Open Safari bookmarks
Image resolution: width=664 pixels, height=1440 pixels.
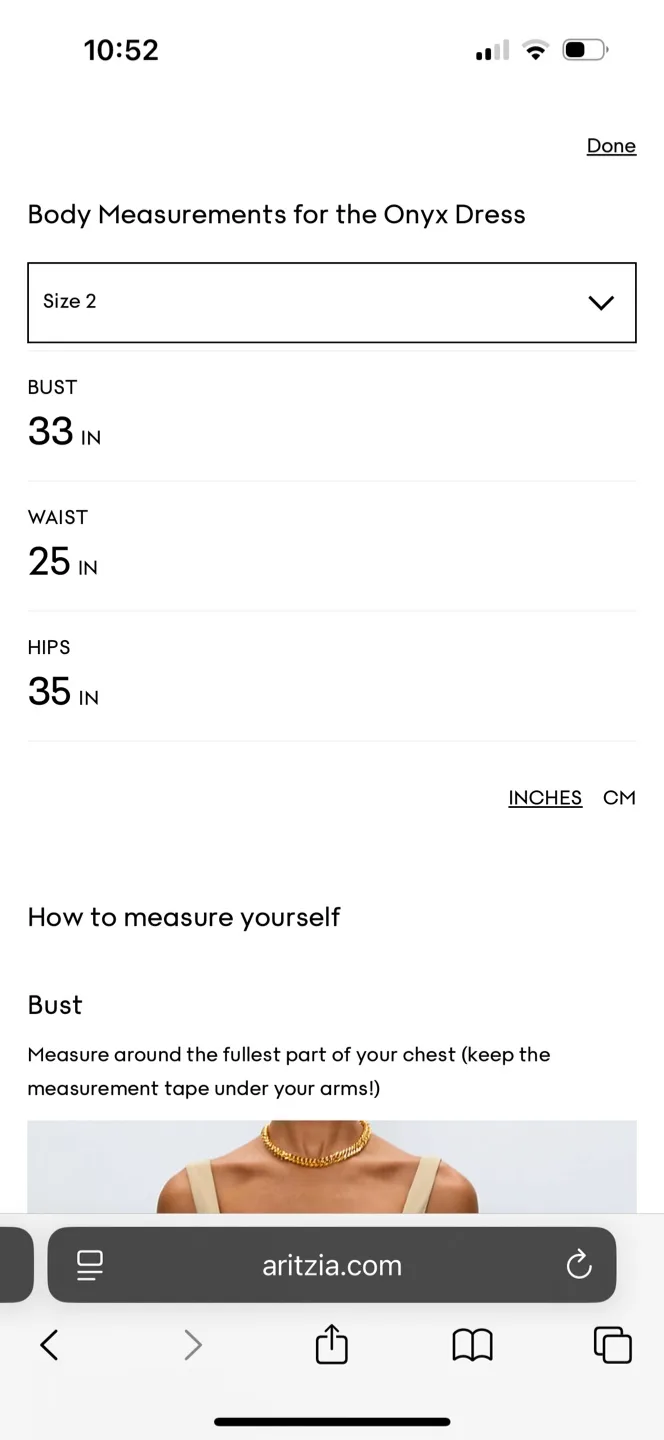pyautogui.click(x=472, y=1345)
